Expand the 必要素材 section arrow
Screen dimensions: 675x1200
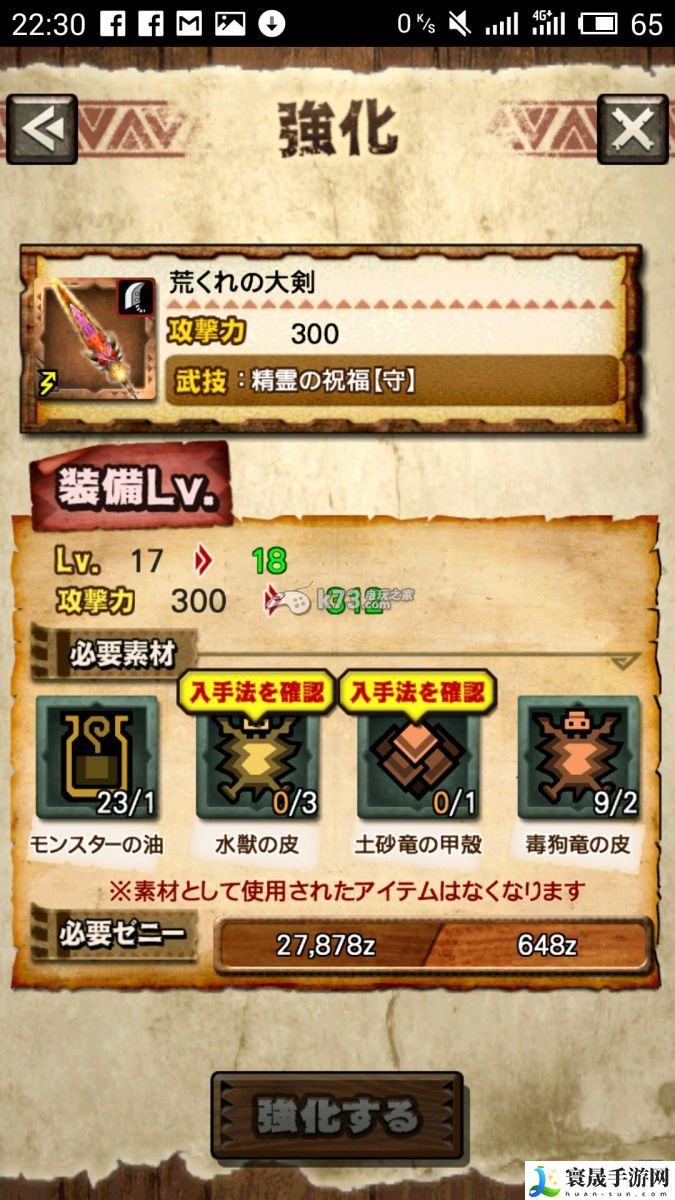point(623,661)
